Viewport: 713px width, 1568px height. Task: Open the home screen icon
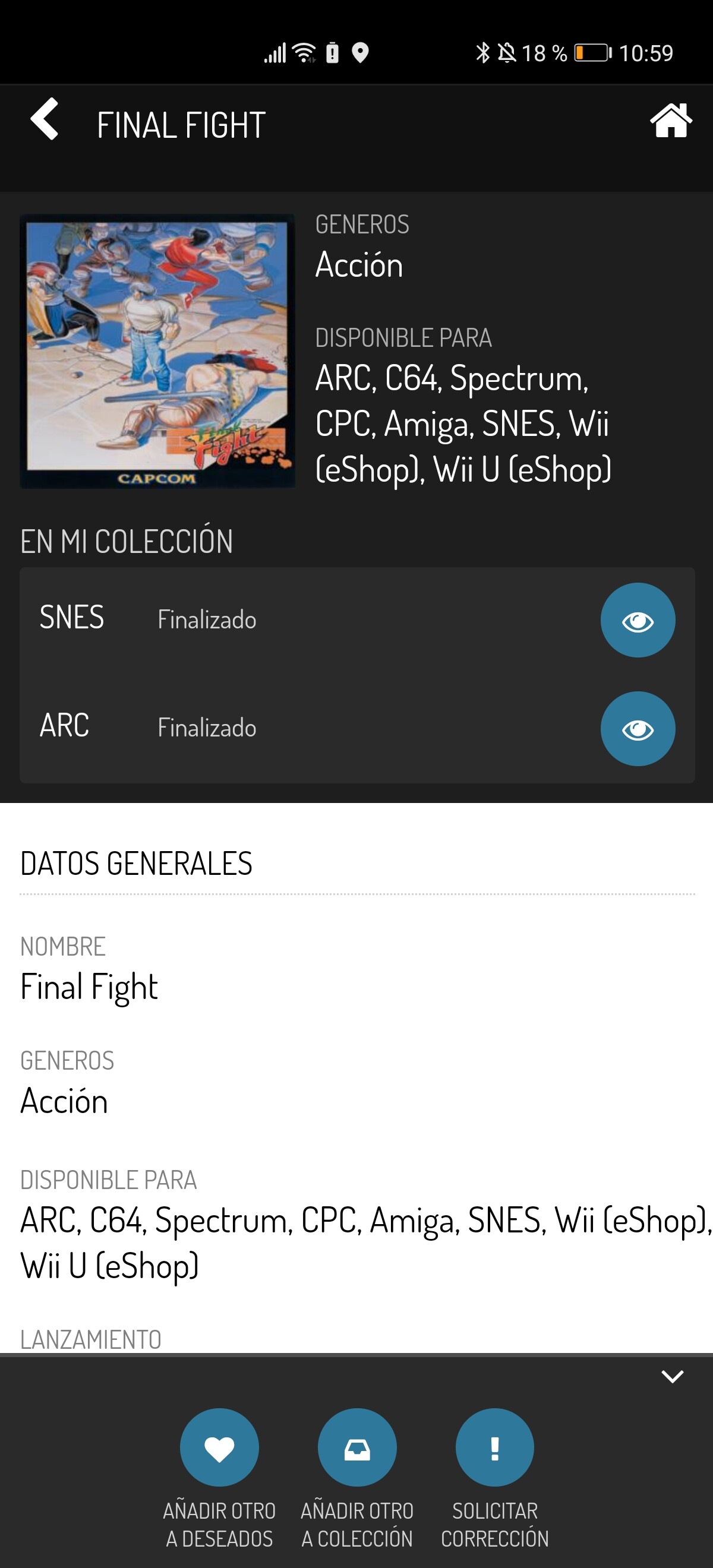coord(670,121)
